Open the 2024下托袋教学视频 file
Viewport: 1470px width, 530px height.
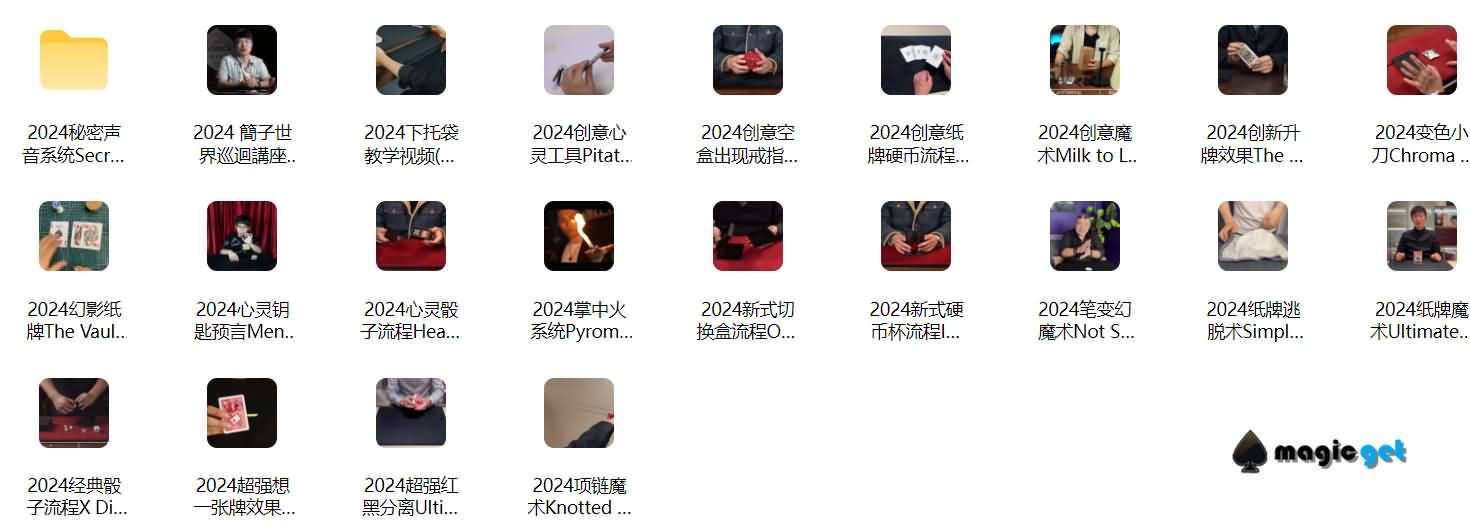point(410,60)
